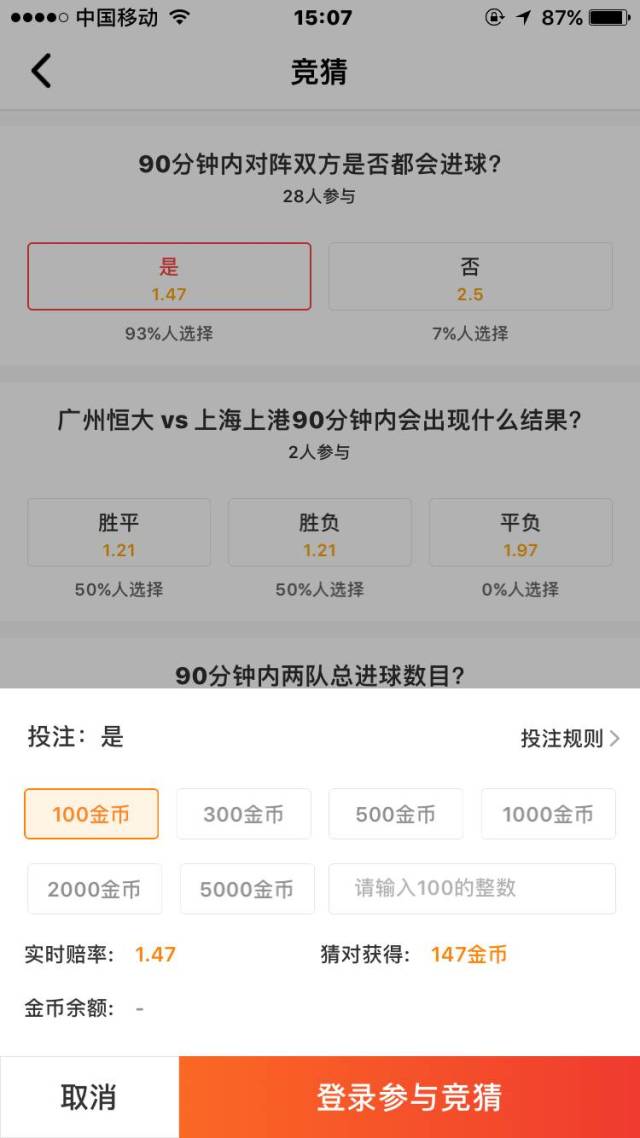This screenshot has height=1138, width=640.
Task: Select the 300金币 bet amount
Action: (x=244, y=814)
